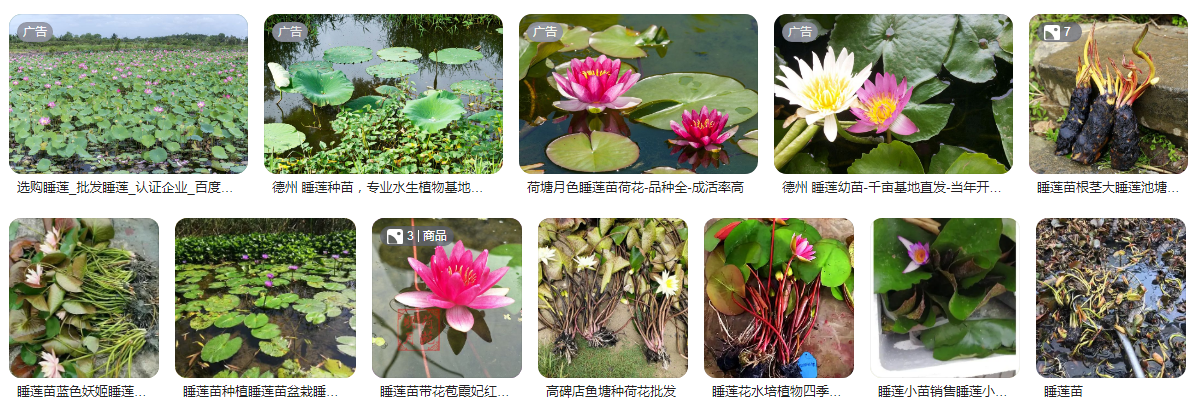The width and height of the screenshot is (1198, 406).
Task: Open 睡莲花水培植物四季 image
Action: (x=779, y=298)
